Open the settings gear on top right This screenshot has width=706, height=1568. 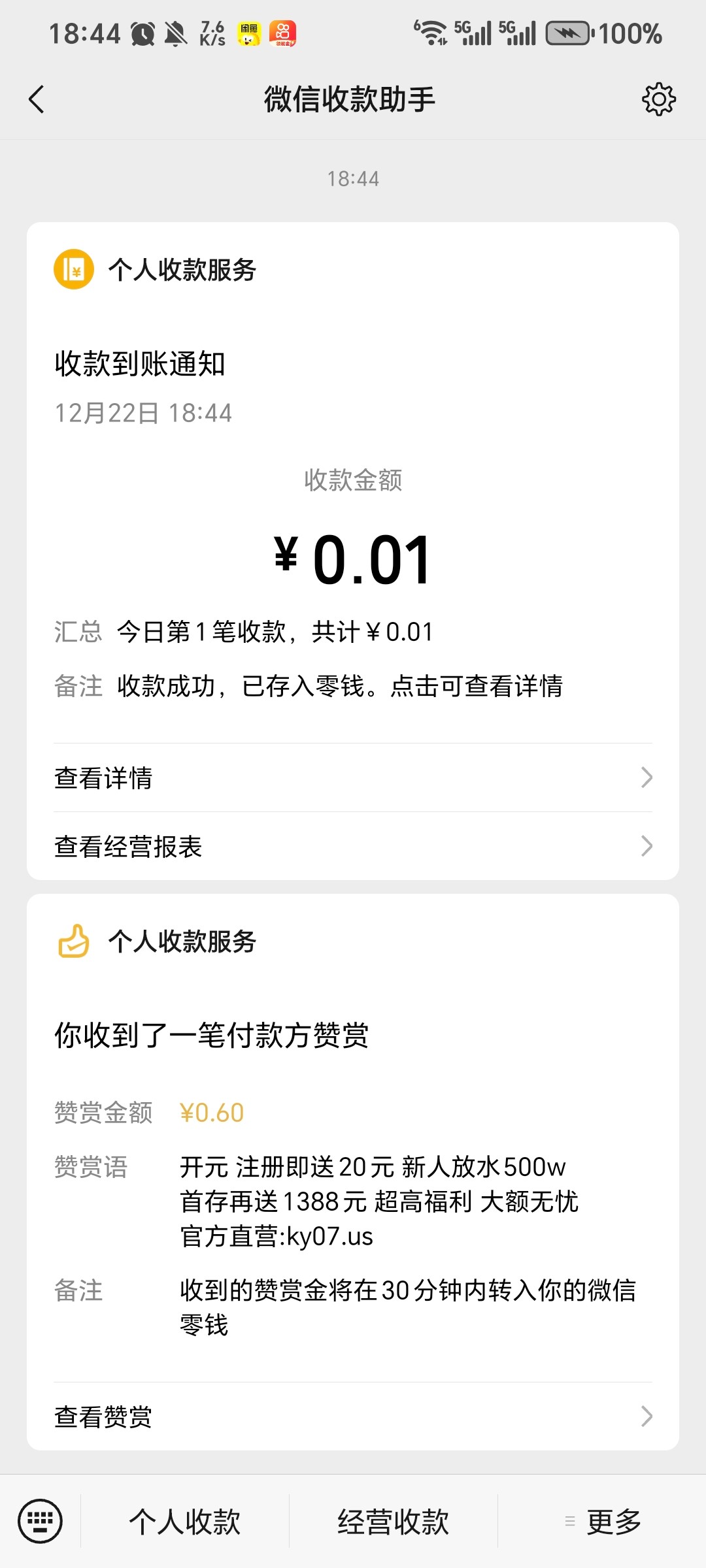(x=659, y=99)
